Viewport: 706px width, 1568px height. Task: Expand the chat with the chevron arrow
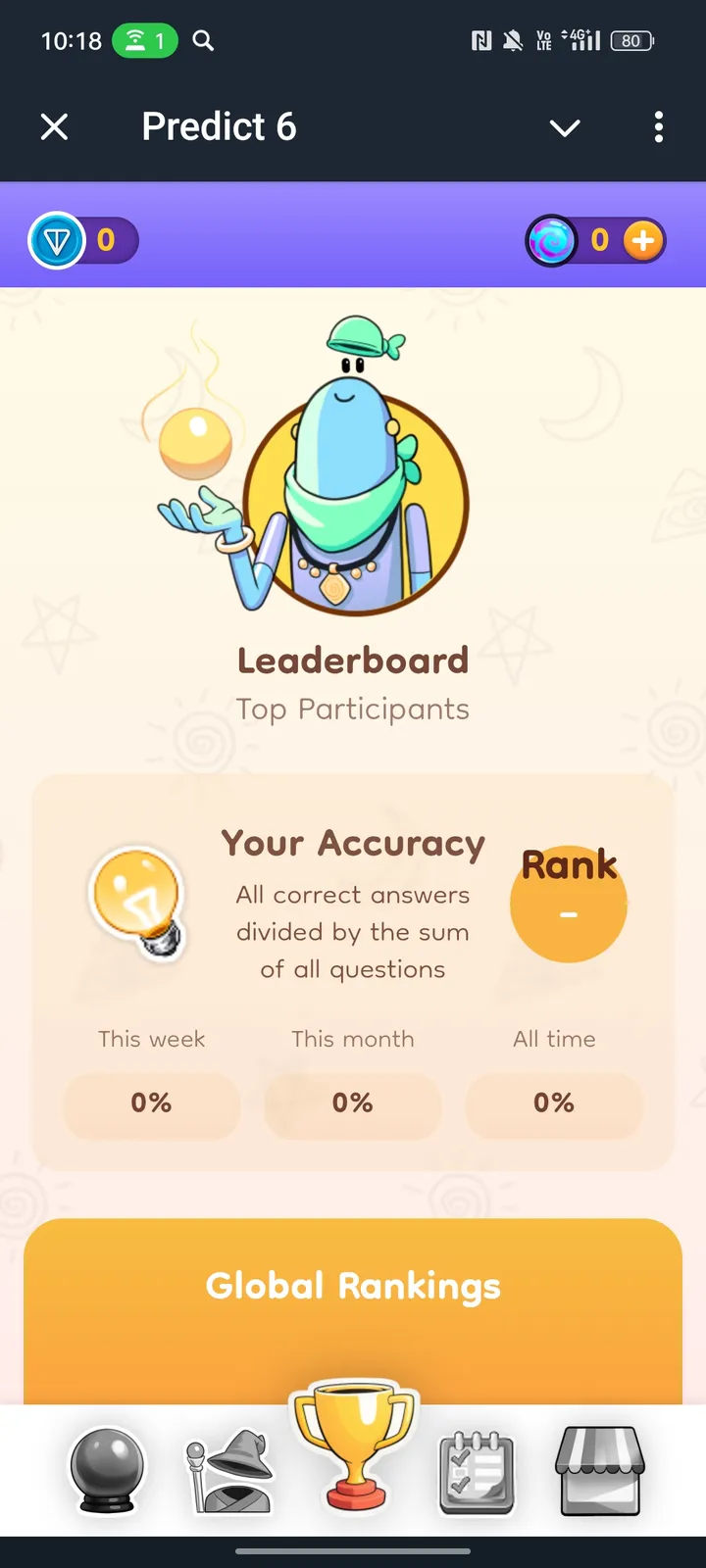tap(565, 127)
